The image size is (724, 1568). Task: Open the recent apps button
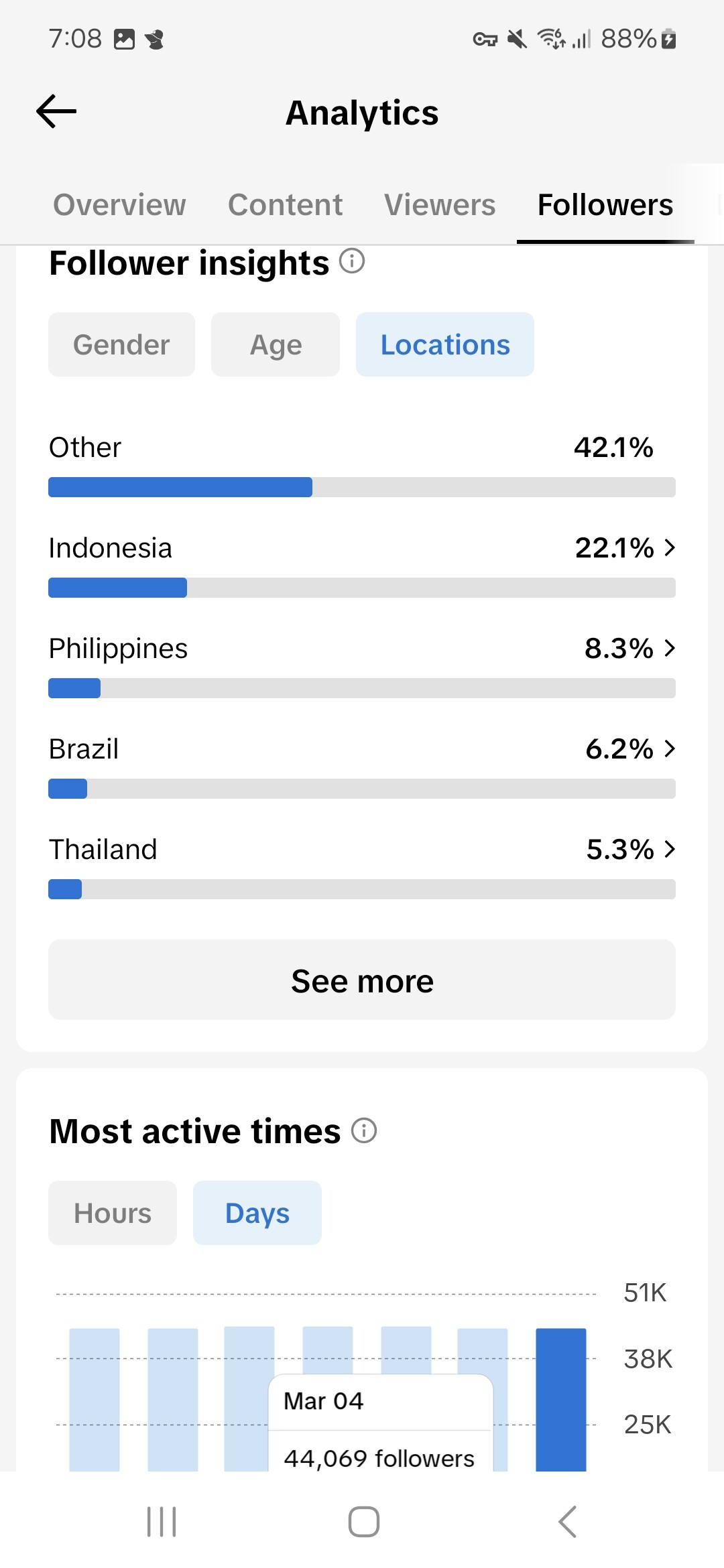(x=162, y=1522)
